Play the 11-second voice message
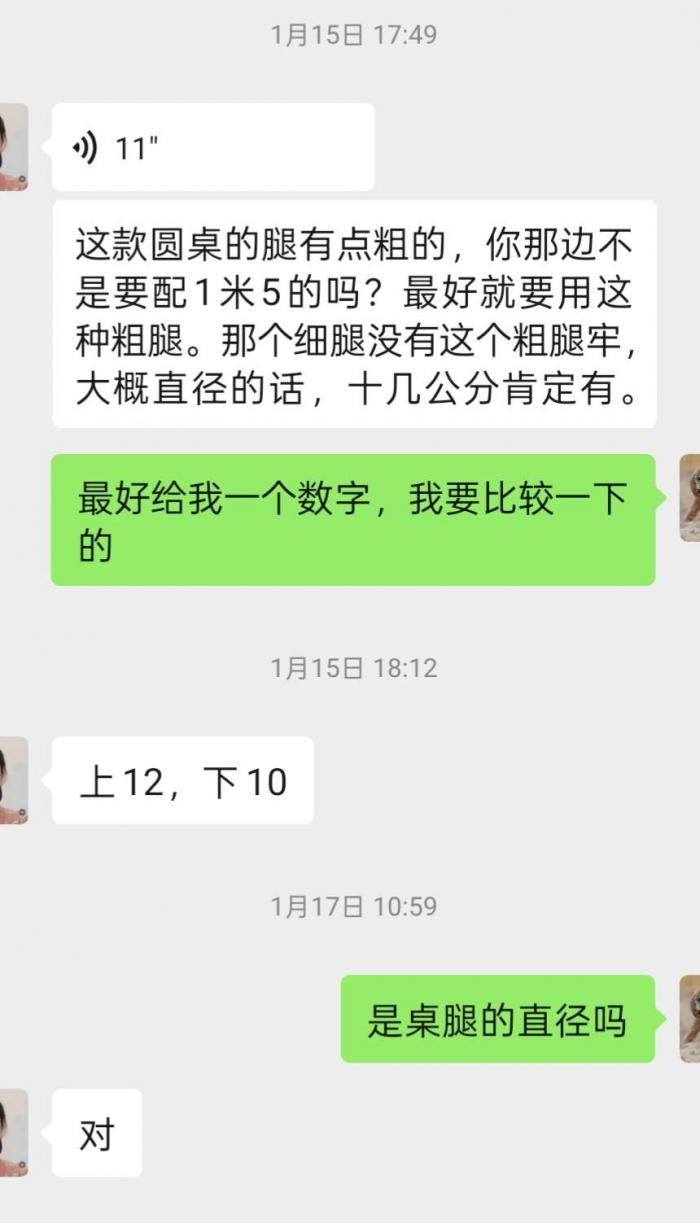This screenshot has height=1223, width=700. (x=212, y=148)
